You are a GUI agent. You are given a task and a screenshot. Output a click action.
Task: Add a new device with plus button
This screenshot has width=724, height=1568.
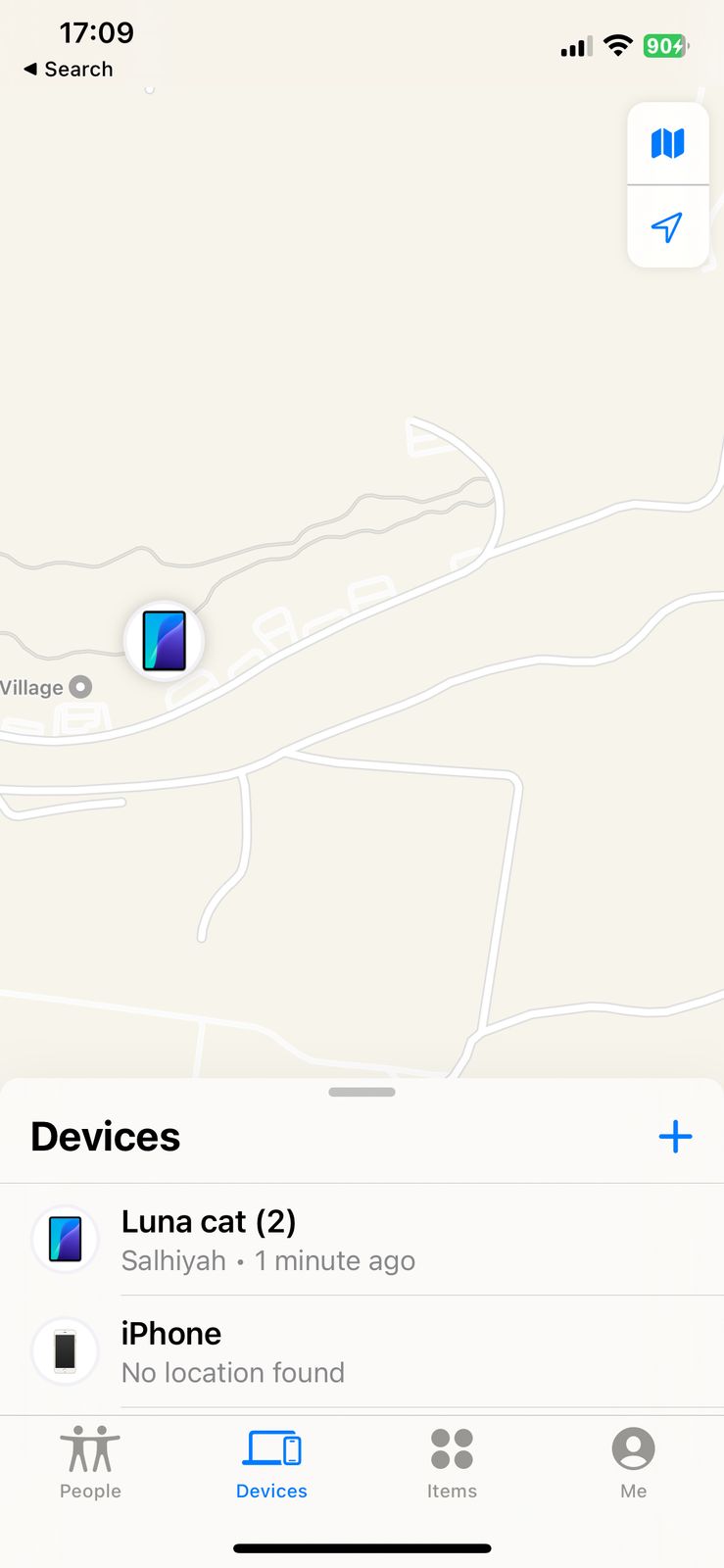click(x=675, y=1137)
